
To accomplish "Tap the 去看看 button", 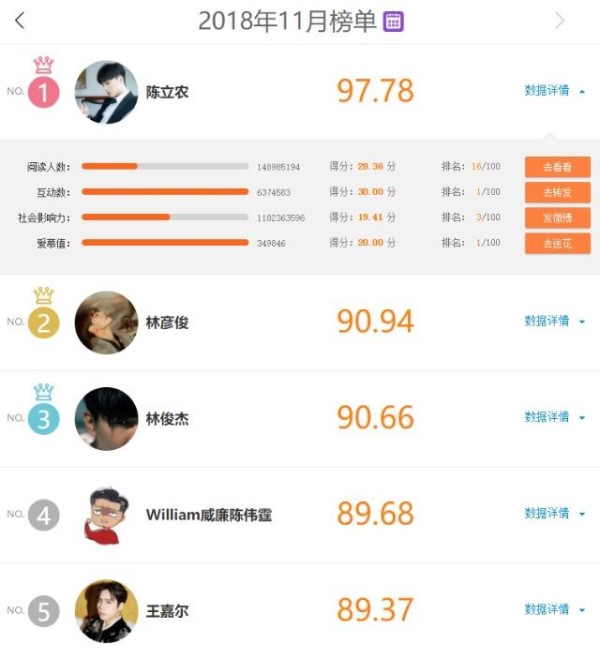I will point(557,167).
